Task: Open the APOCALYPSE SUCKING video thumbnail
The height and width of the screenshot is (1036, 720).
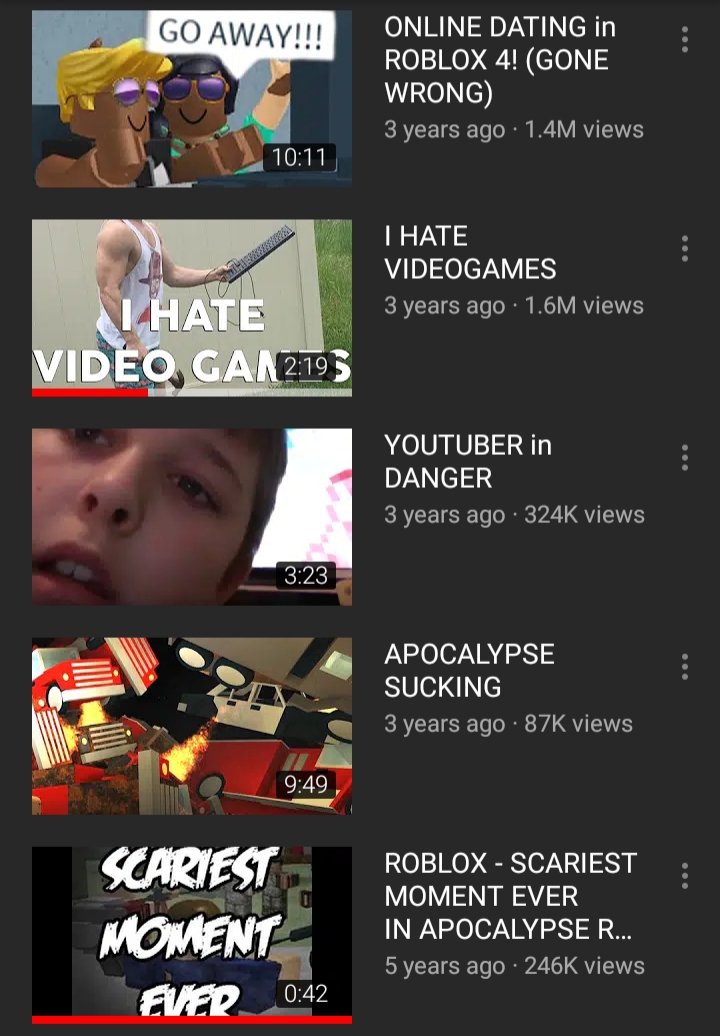Action: point(191,725)
